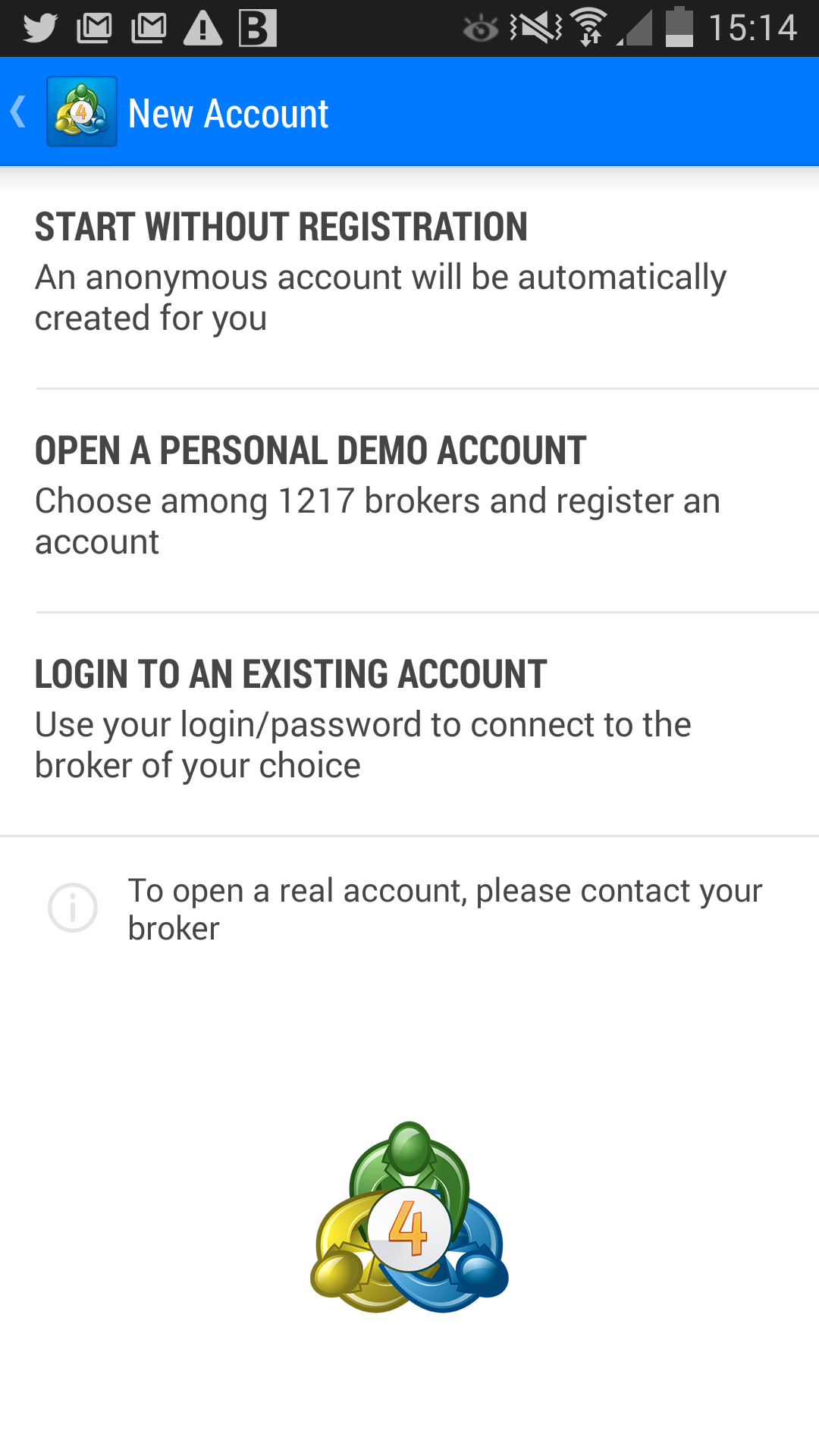This screenshot has width=819, height=1456.
Task: Go back using the app bar arrow
Action: tap(19, 112)
